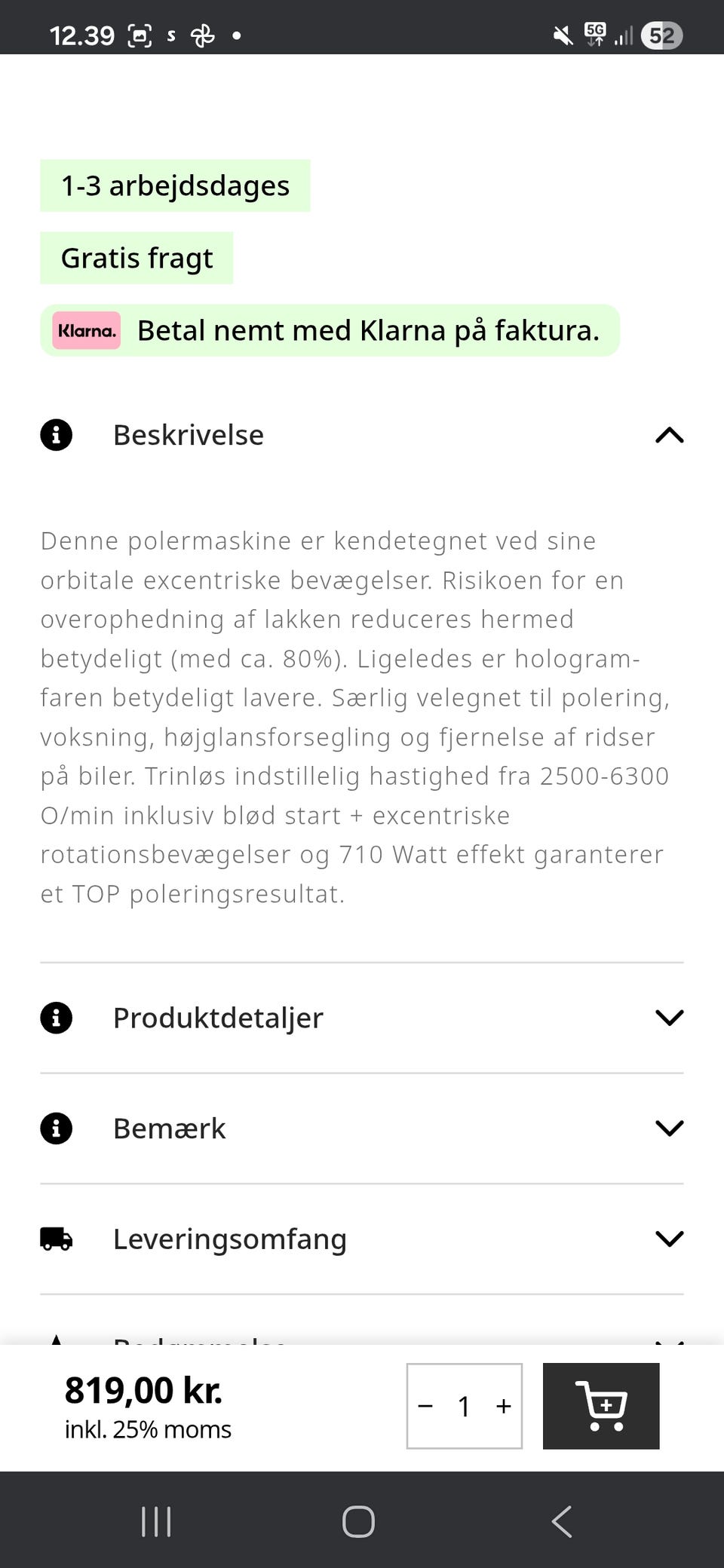Expand the Leveringsomfang section
The image size is (724, 1568).
pyautogui.click(x=670, y=1239)
